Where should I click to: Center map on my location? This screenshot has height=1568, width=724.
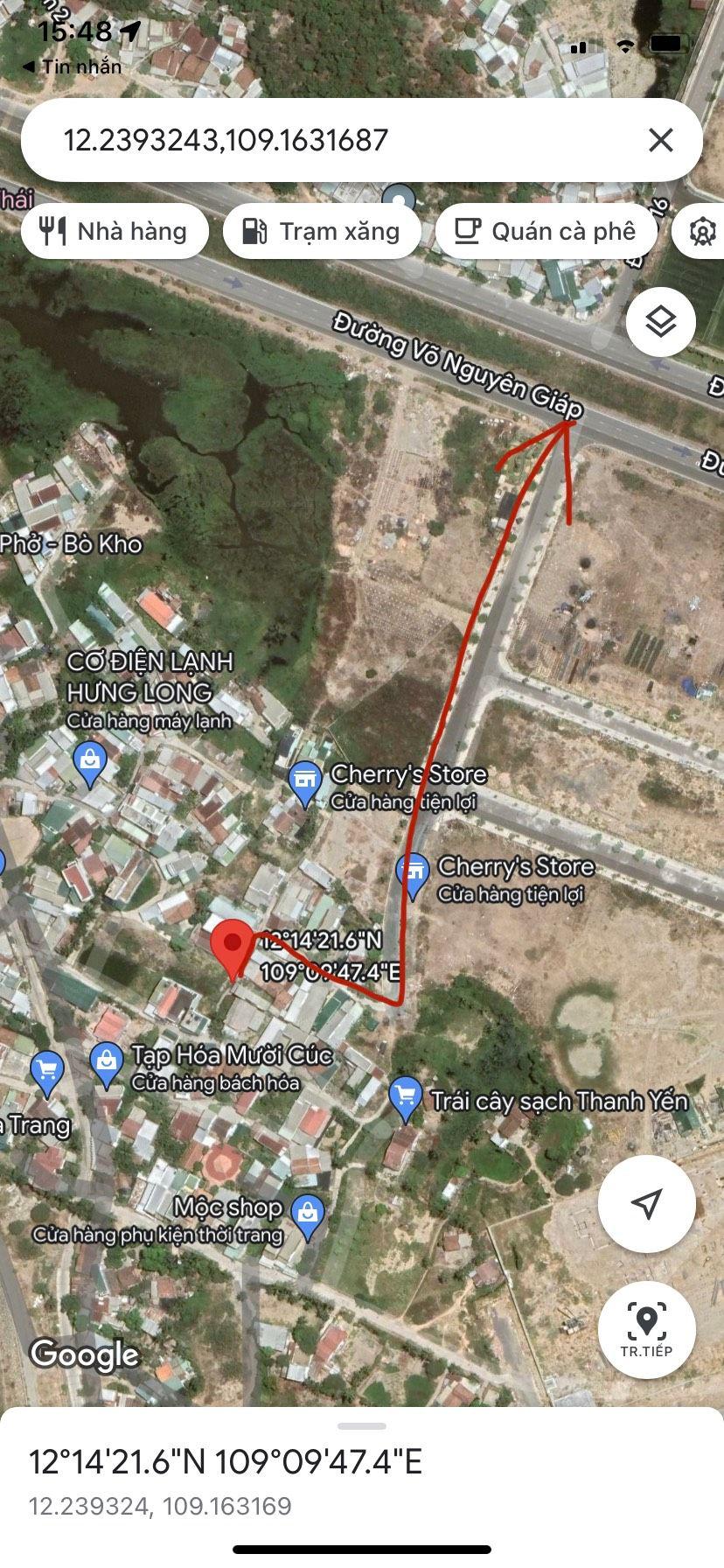[x=646, y=1203]
